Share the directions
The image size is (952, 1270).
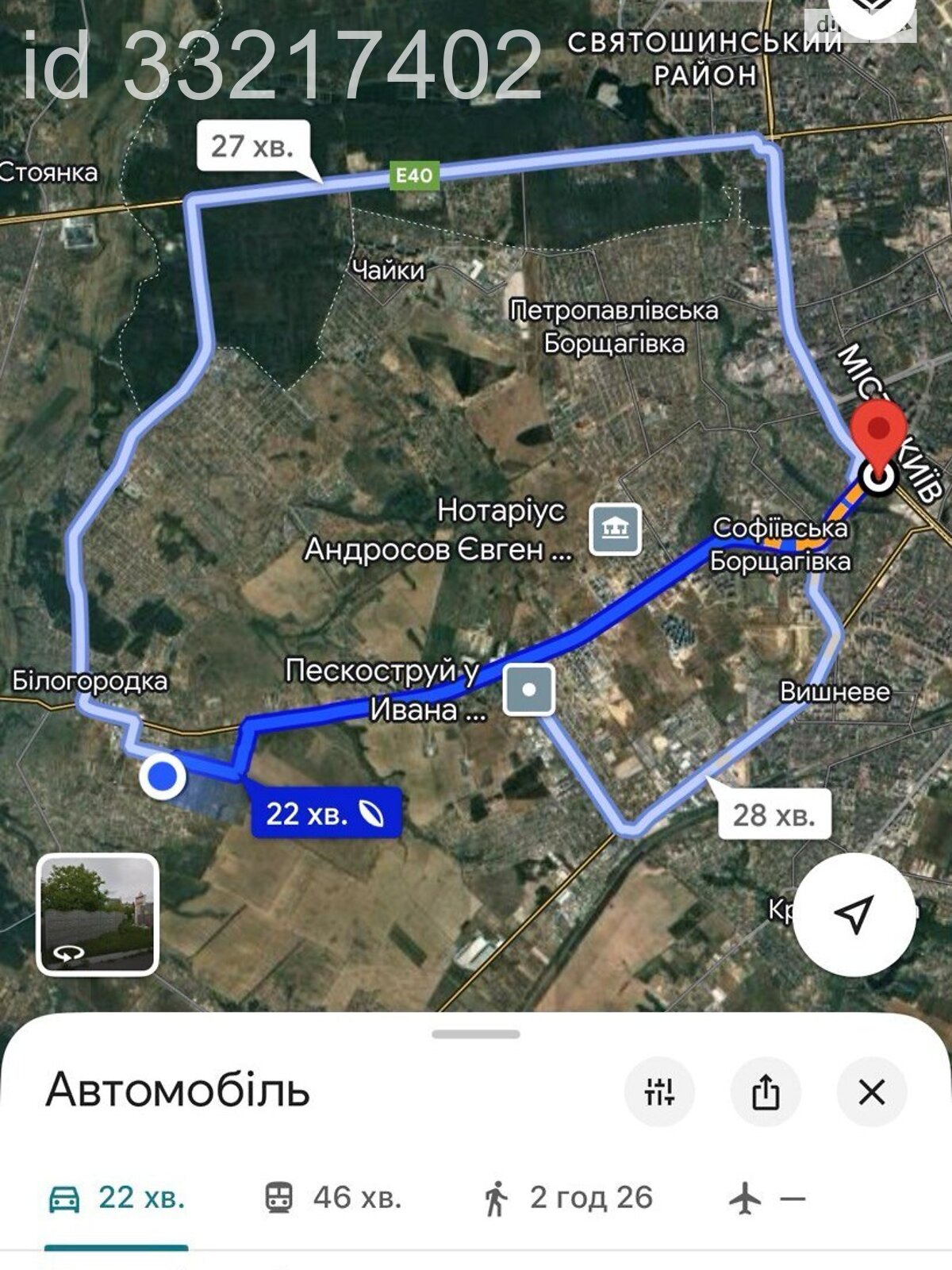(x=765, y=1092)
